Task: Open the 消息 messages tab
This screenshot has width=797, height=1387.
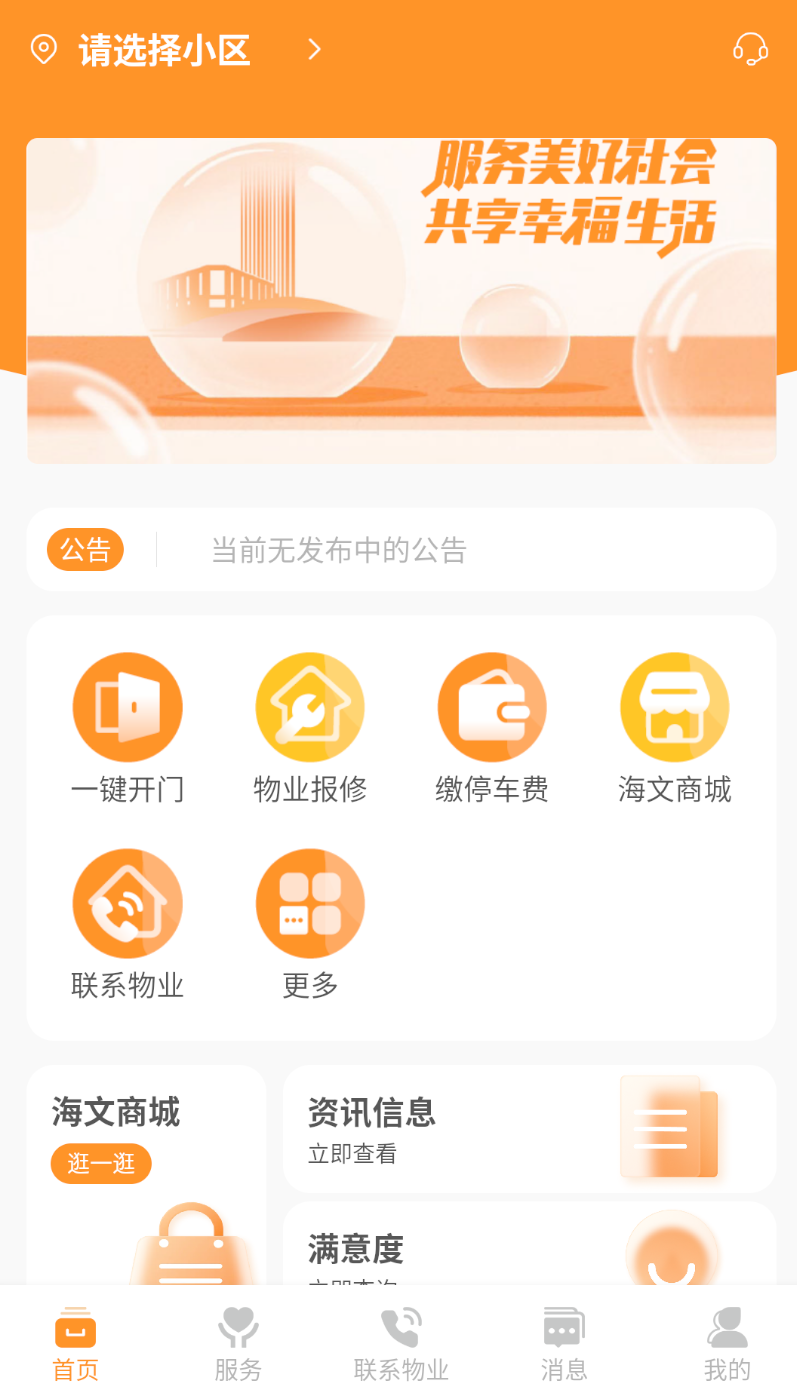Action: click(x=563, y=1340)
